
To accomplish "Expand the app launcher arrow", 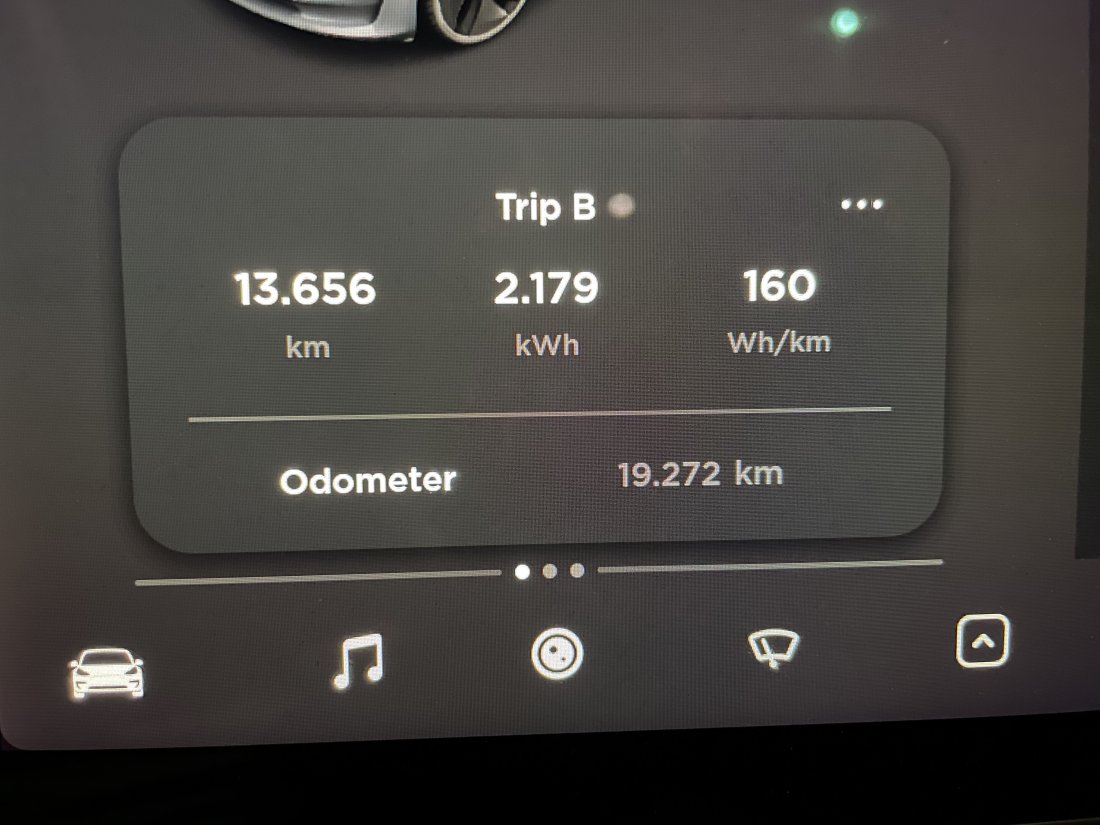I will [x=983, y=641].
